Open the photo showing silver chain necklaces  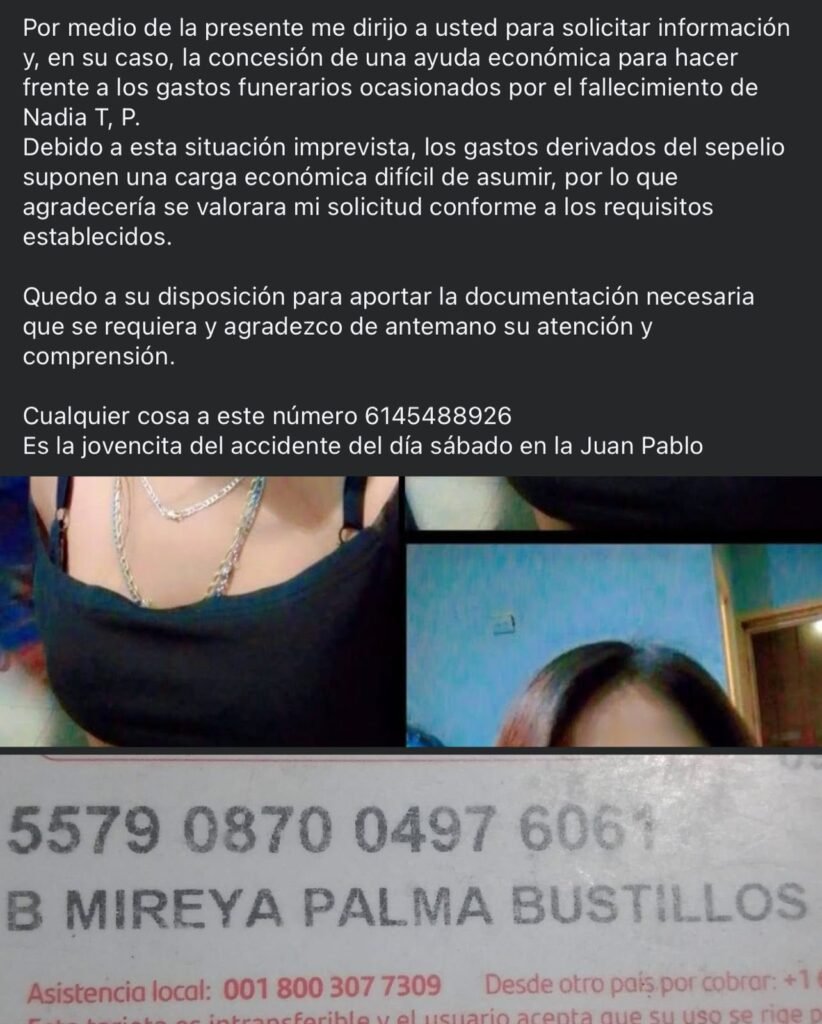199,610
